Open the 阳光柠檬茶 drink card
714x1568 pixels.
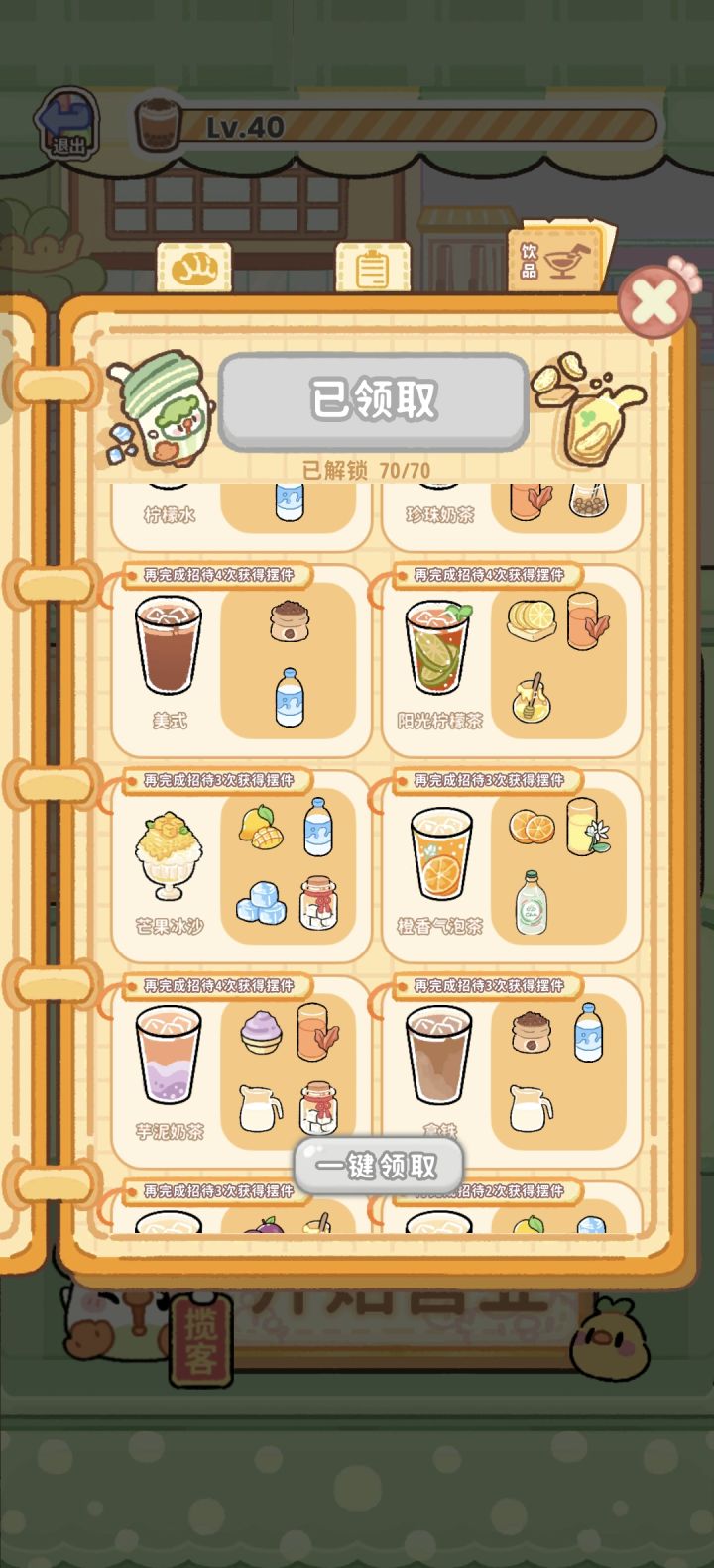(512, 660)
